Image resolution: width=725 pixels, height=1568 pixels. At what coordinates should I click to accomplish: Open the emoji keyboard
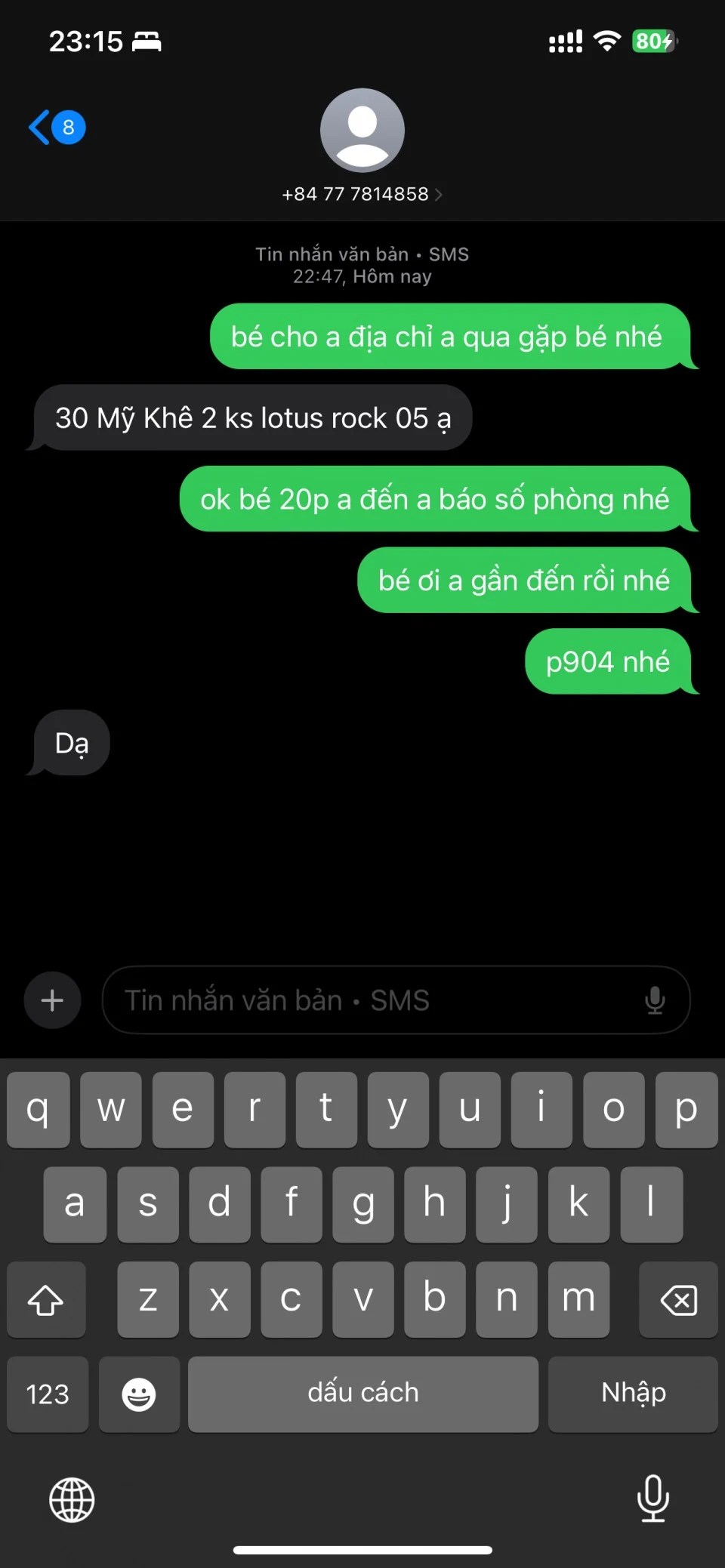coord(139,1394)
